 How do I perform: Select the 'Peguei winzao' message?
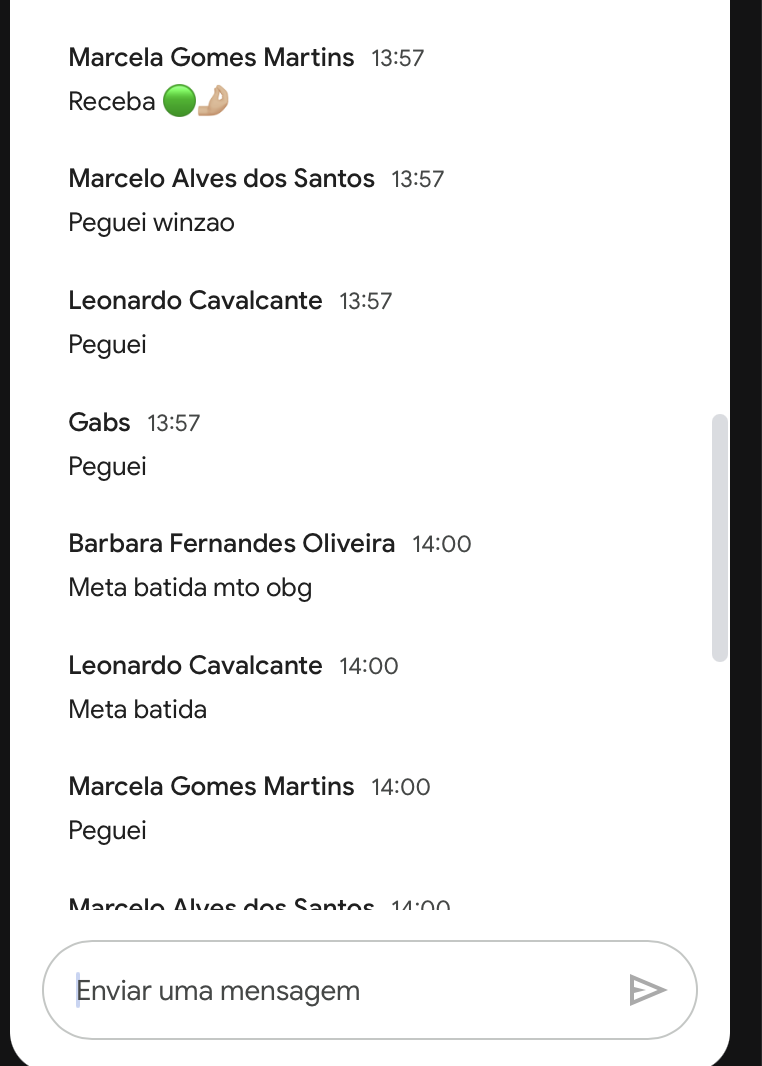point(150,222)
